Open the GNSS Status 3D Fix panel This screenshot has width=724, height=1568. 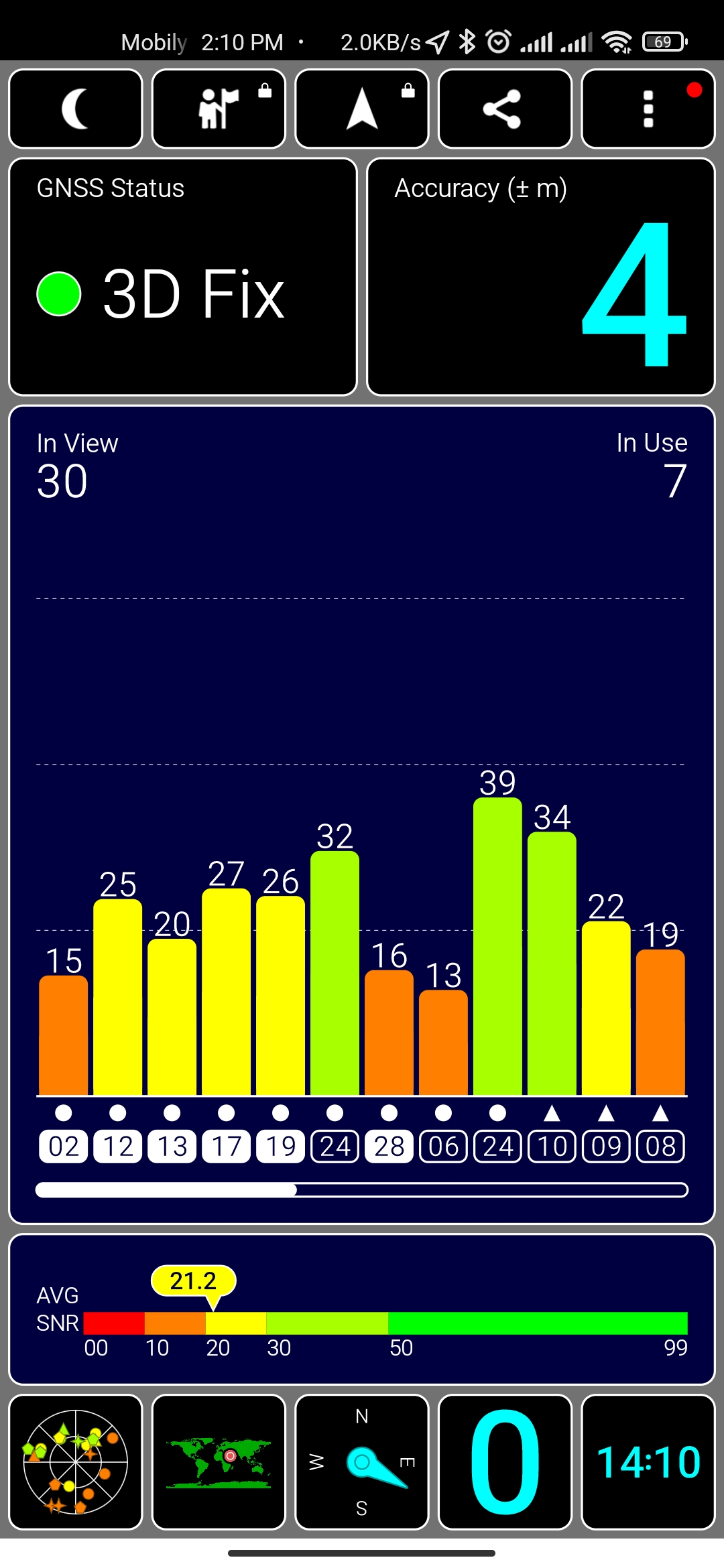tap(183, 277)
